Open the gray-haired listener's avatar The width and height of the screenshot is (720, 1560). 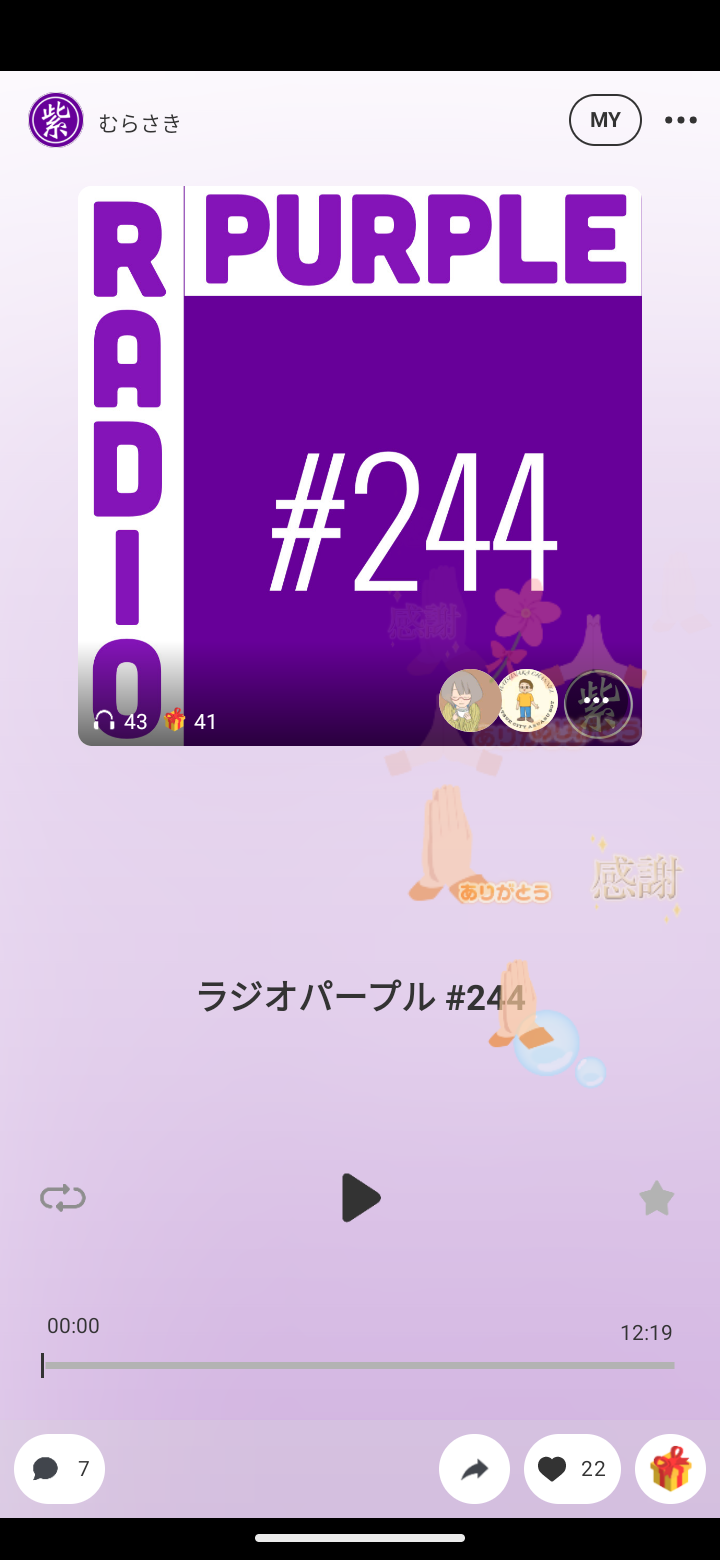(469, 701)
